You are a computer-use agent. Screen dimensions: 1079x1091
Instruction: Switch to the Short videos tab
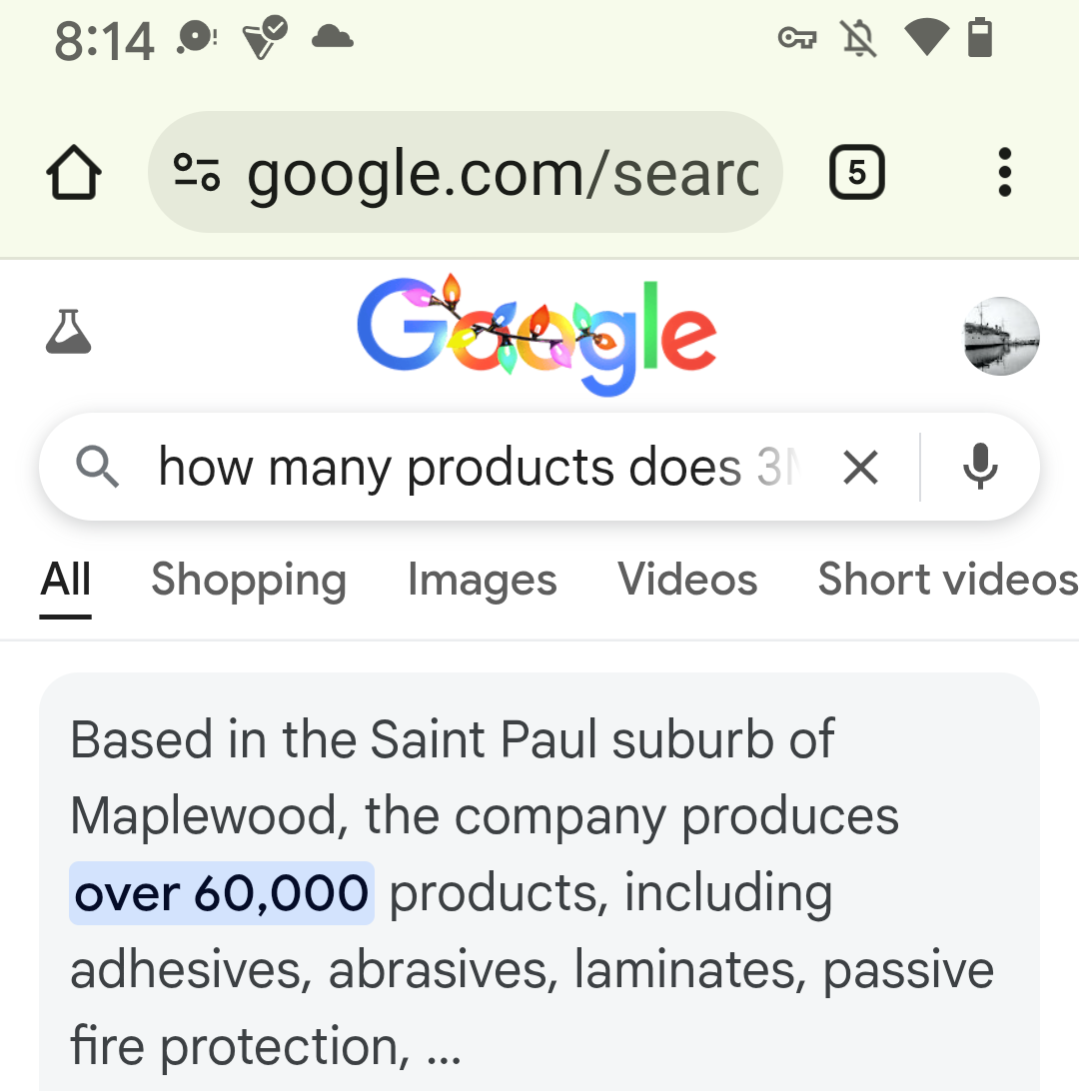(x=946, y=579)
